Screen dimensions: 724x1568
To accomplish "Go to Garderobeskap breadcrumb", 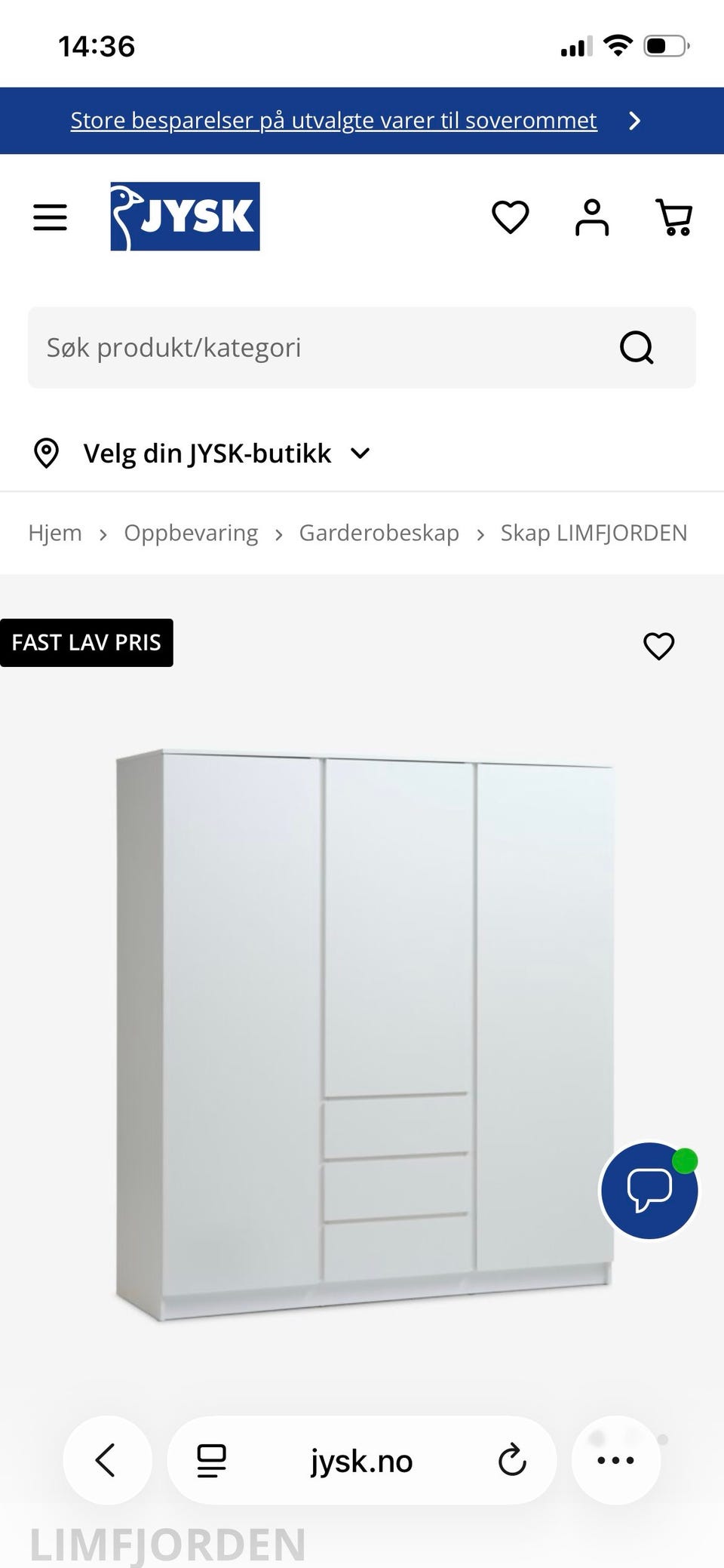I will [379, 533].
